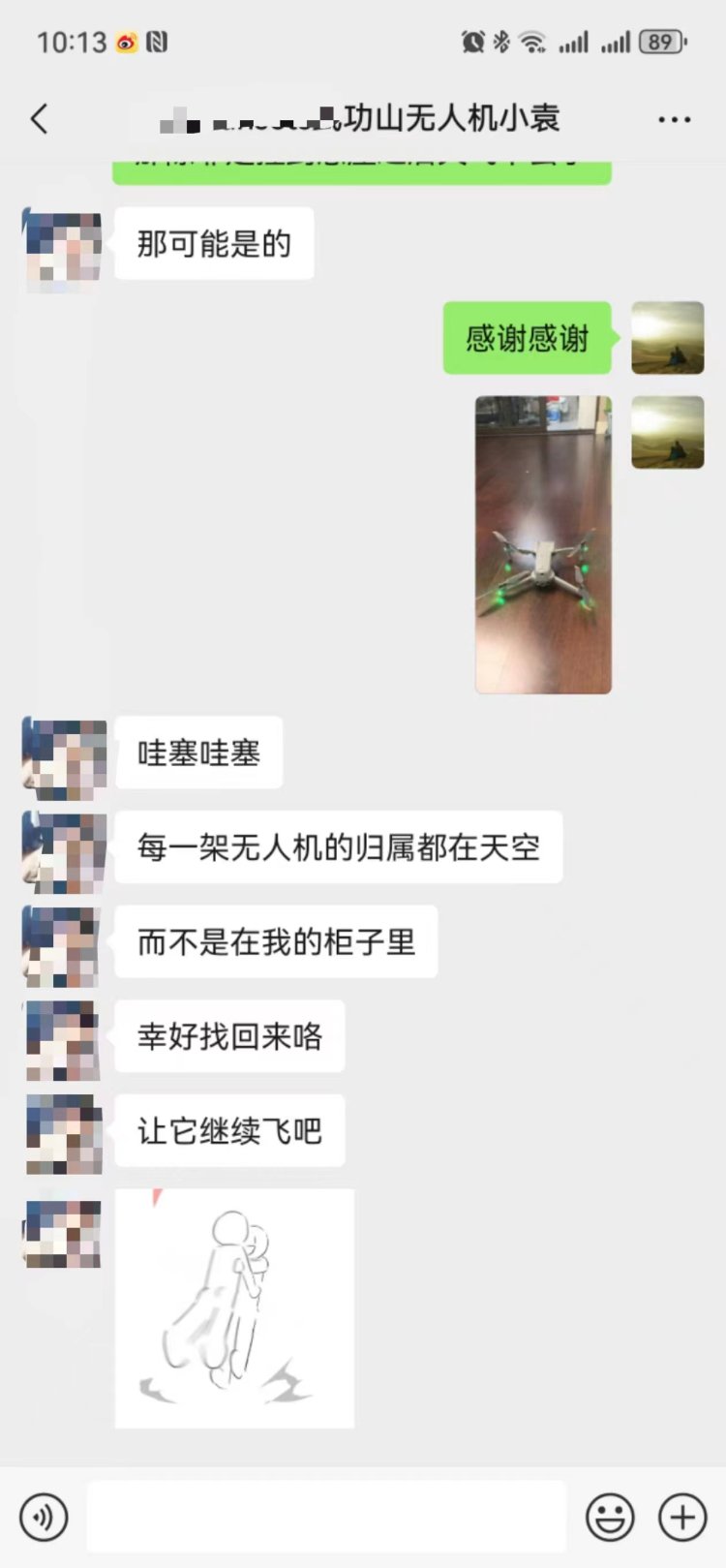The height and width of the screenshot is (1568, 726).
Task: Switch to voice message input
Action: [44, 1517]
